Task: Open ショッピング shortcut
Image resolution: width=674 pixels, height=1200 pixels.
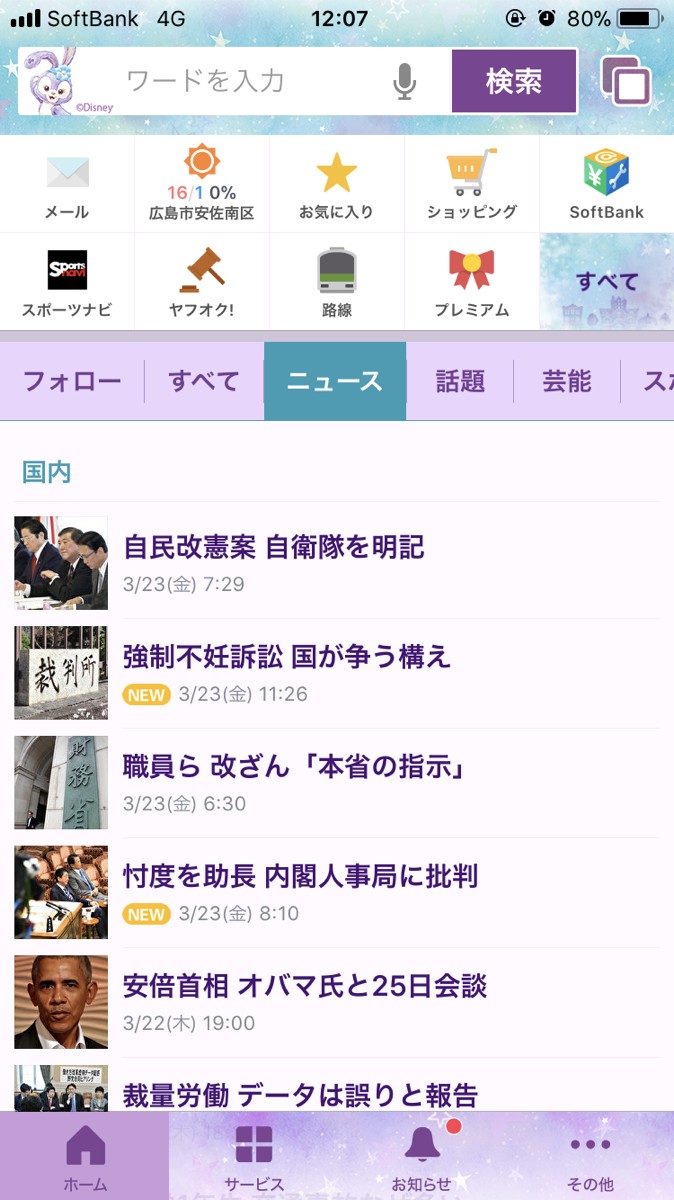Action: pos(471,184)
